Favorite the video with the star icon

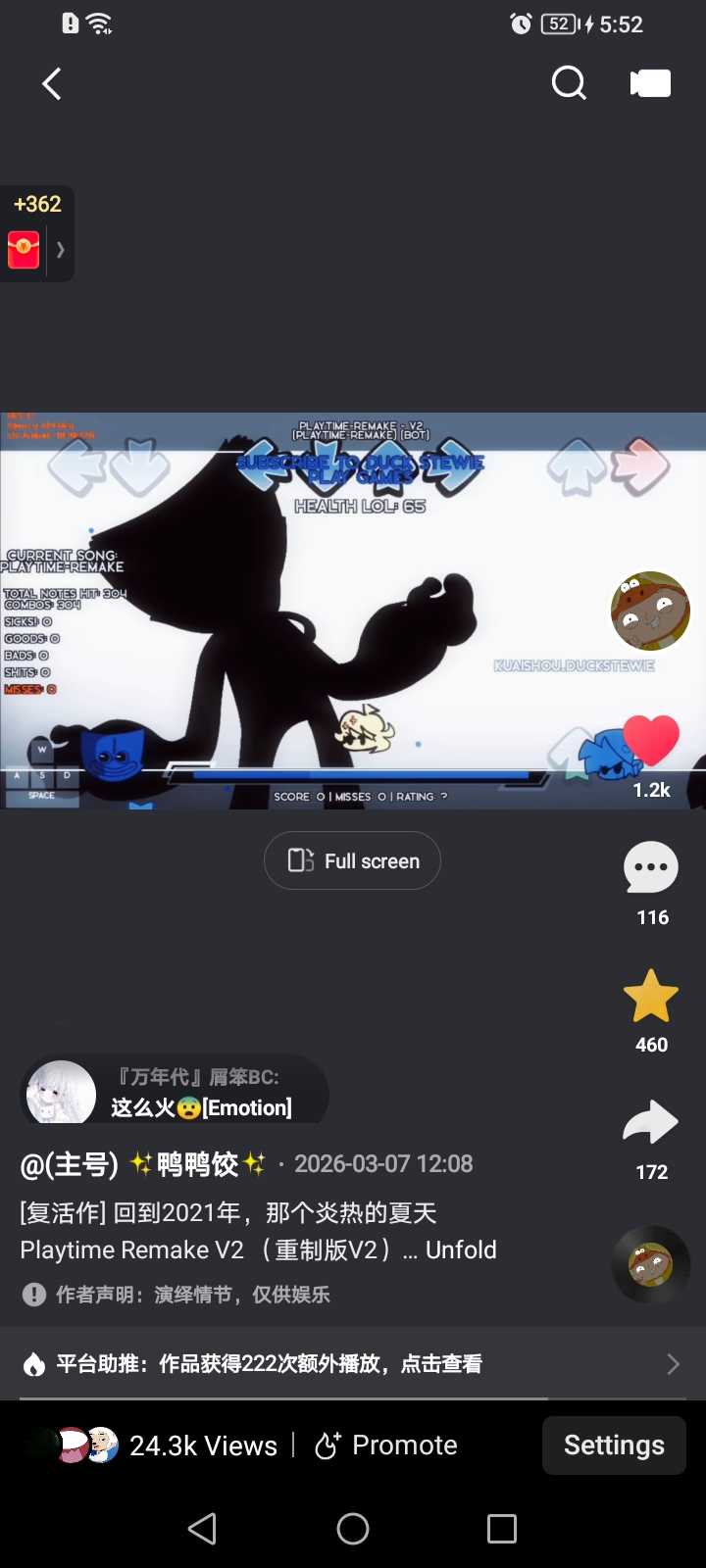[x=651, y=997]
